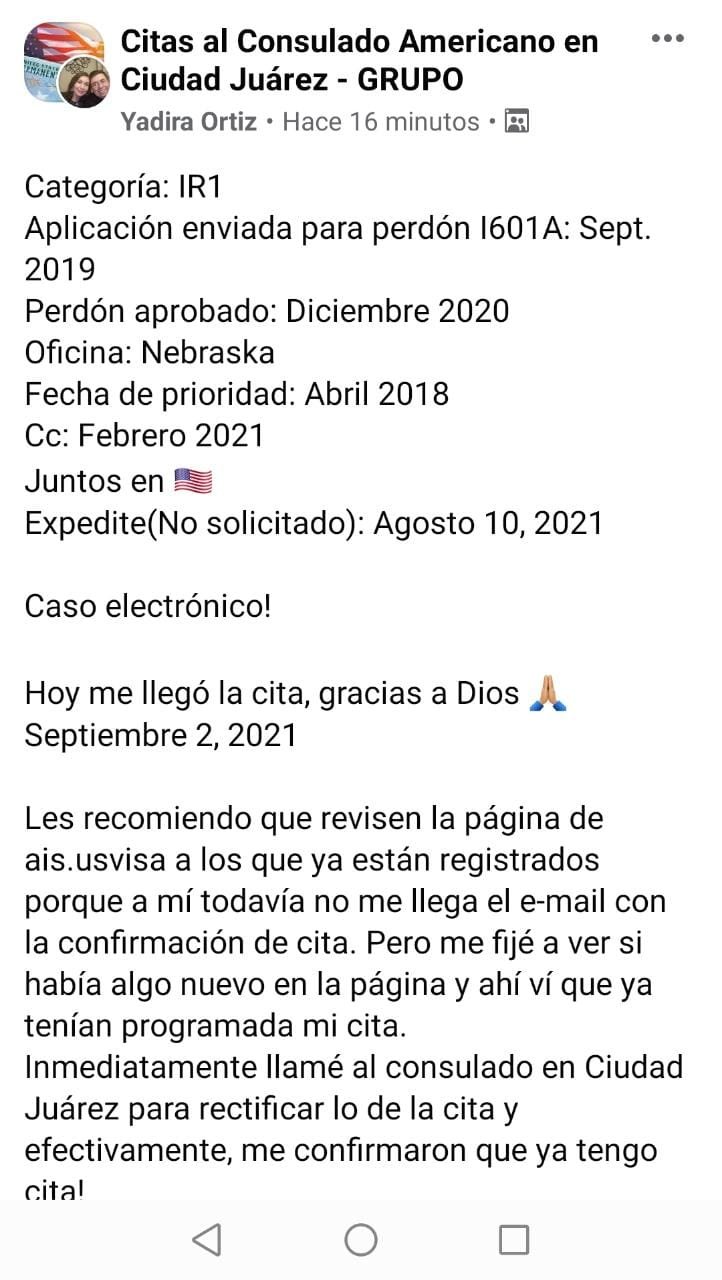This screenshot has width=722, height=1280.
Task: Tap the group audience icon beside timestamp
Action: coord(517,122)
